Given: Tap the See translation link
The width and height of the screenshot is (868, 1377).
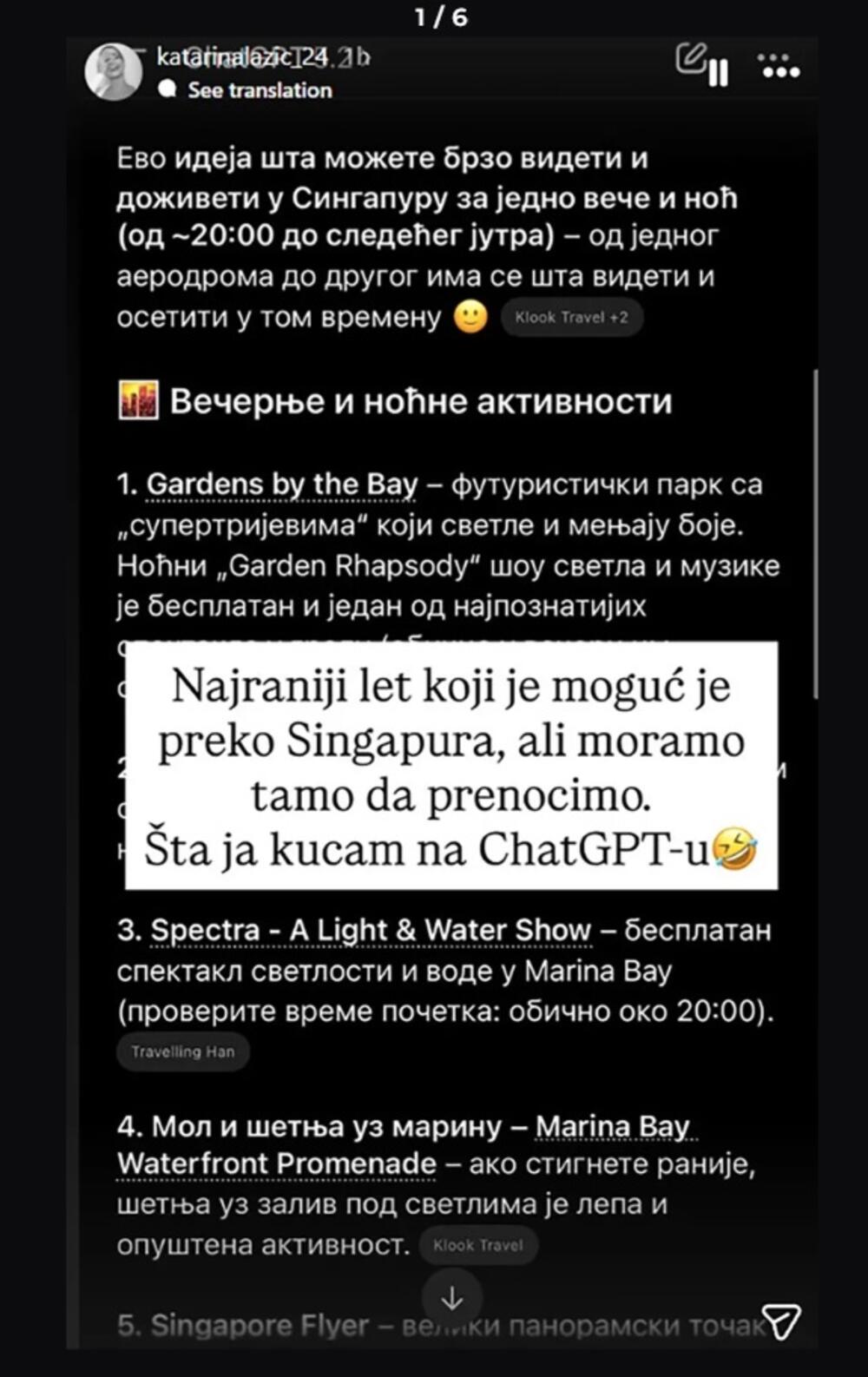Looking at the screenshot, I should (x=260, y=90).
